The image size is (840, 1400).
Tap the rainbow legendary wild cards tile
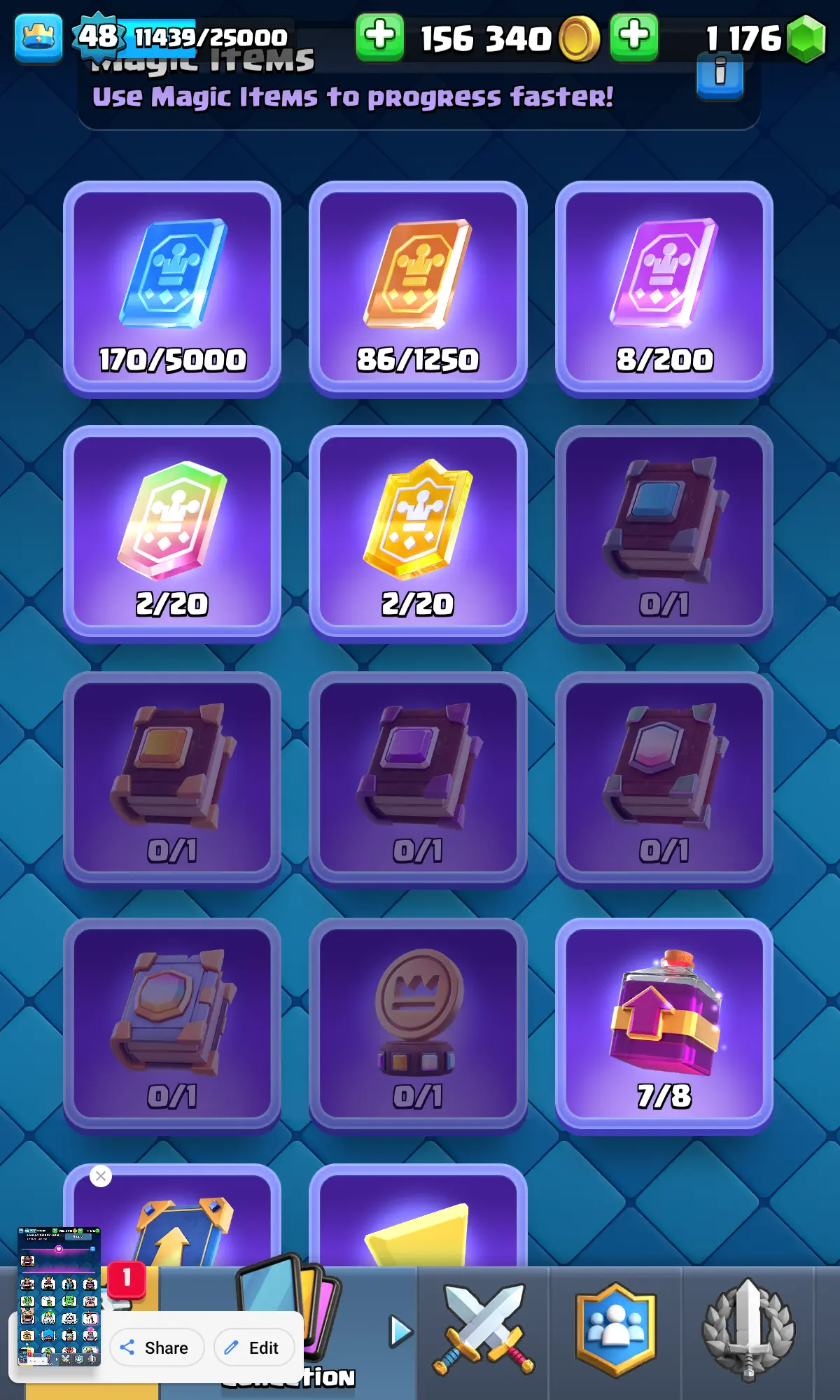(172, 533)
